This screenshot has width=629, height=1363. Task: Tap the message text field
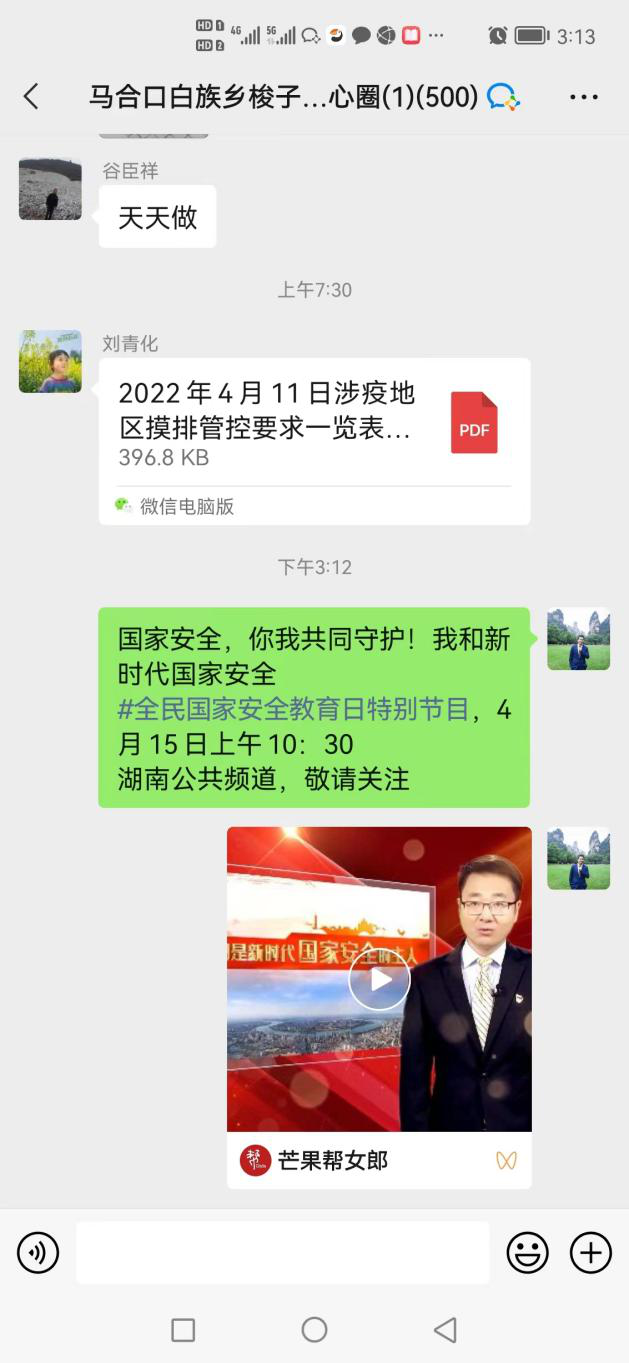tap(283, 1252)
